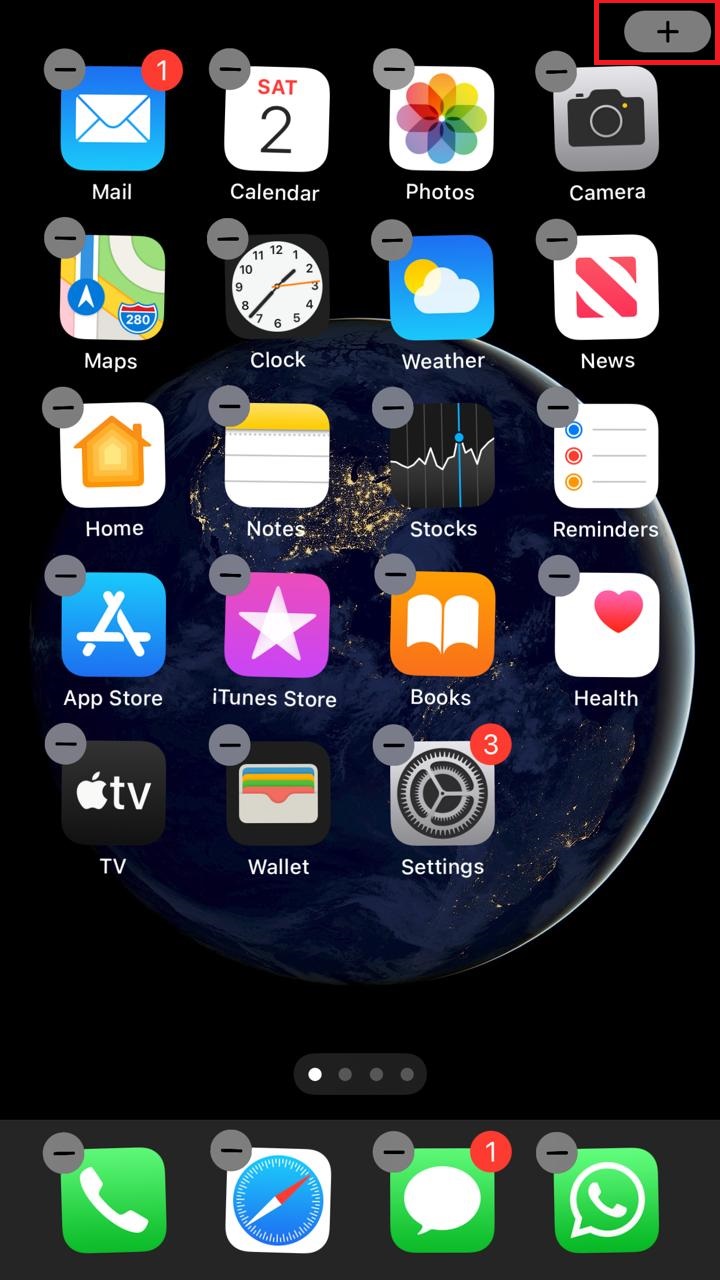Launch the Apple TV app
The height and width of the screenshot is (1280, 720).
[112, 793]
